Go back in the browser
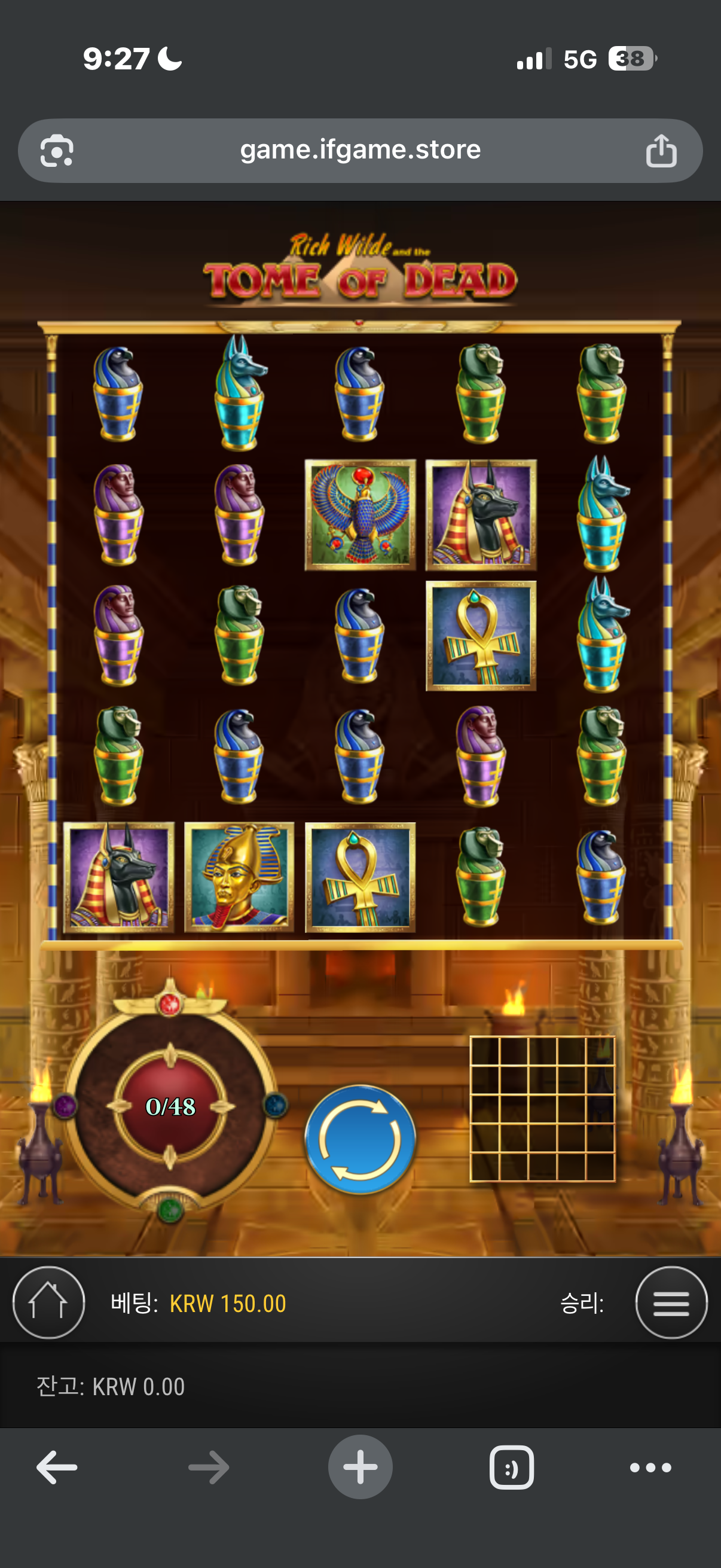This screenshot has width=721, height=1568. [x=57, y=1468]
